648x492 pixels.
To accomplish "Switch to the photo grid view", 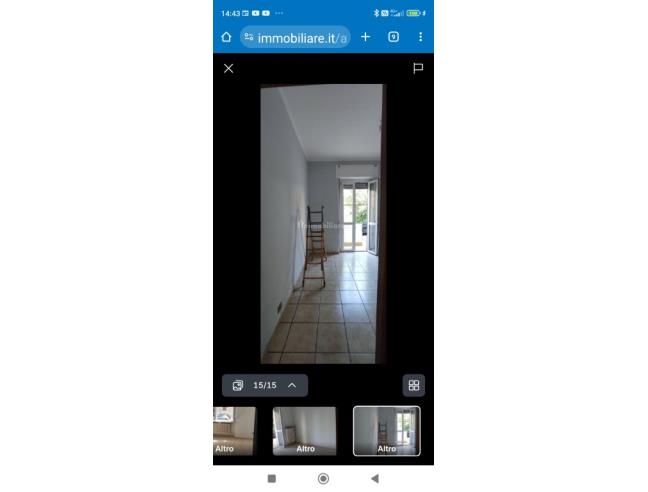I will [x=413, y=385].
